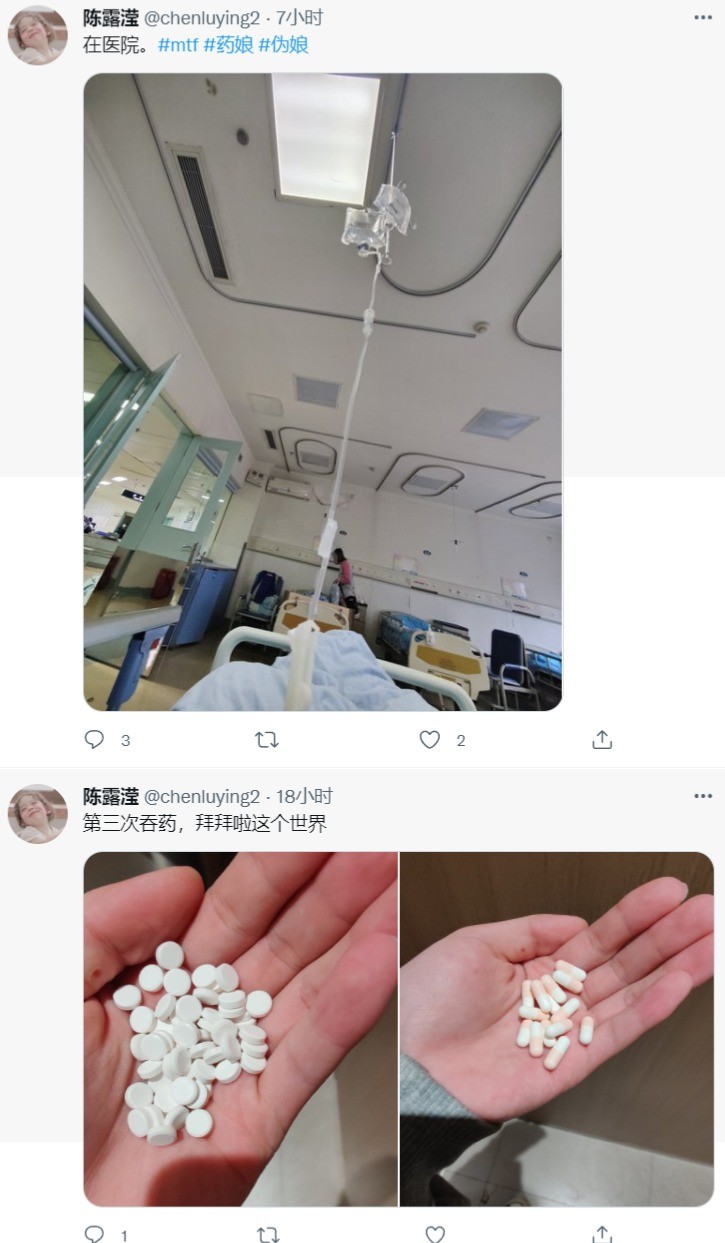Open the profile avatar beside the 7小时 tweet
This screenshot has width=725, height=1243.
pyautogui.click(x=38, y=35)
